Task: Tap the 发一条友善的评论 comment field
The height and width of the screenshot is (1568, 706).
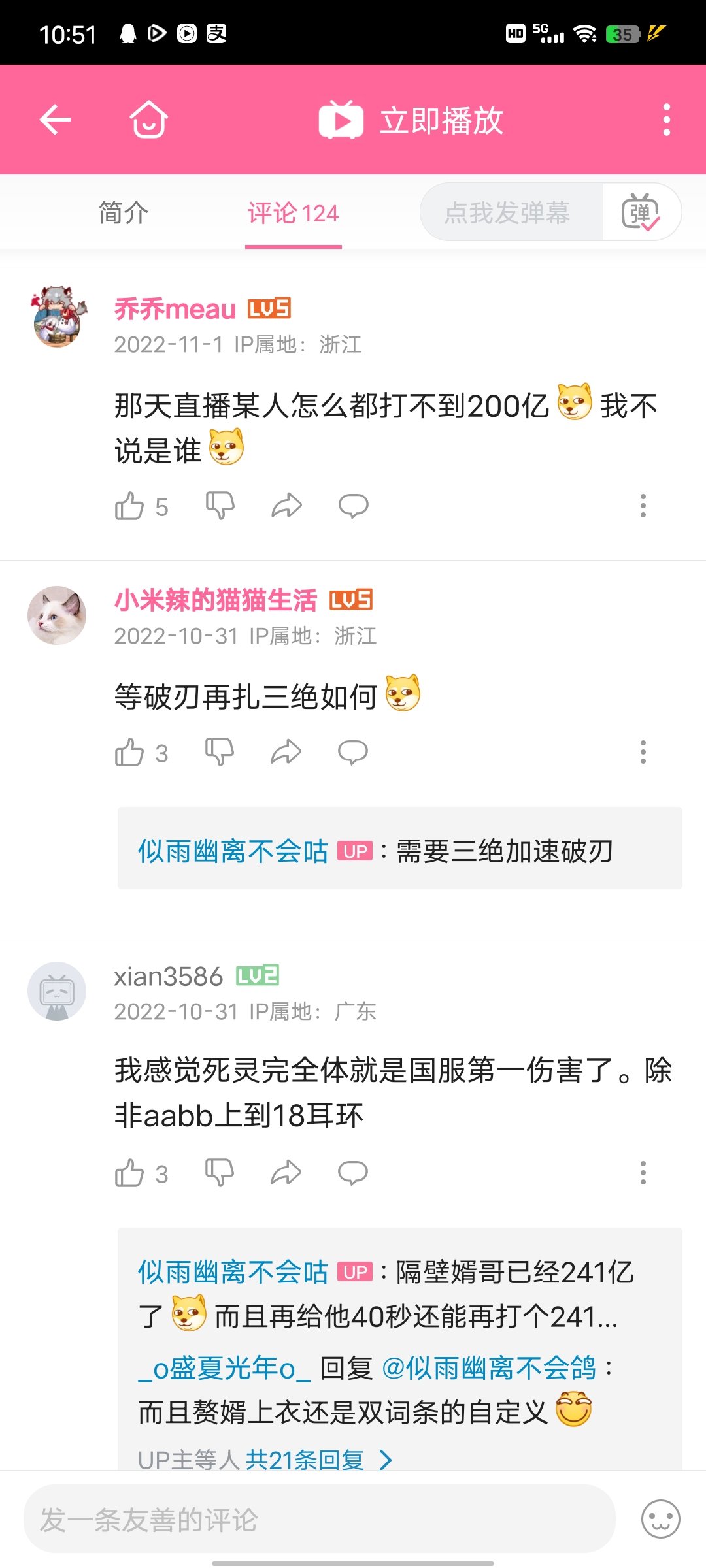Action: 320,1519
